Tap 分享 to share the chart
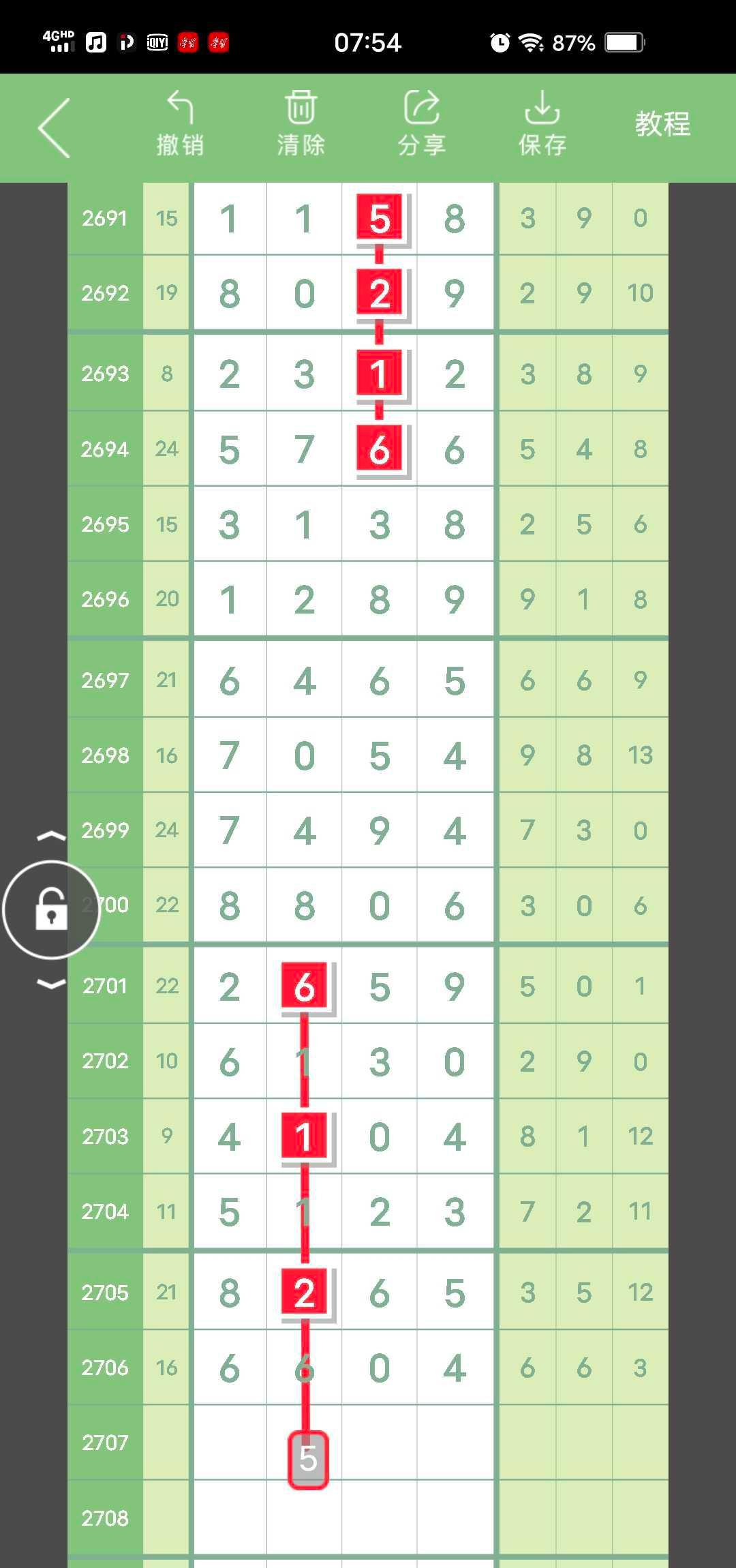 pyautogui.click(x=421, y=124)
